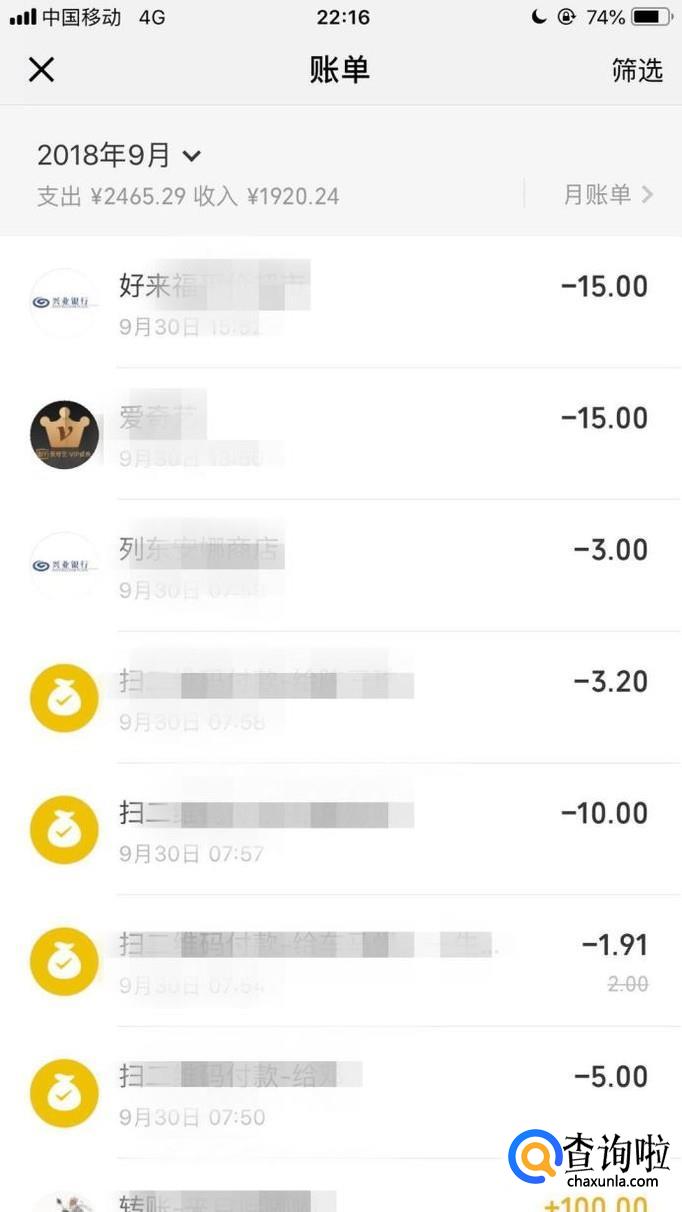Expand the 2018年9月 month picker
The height and width of the screenshot is (1212, 682).
tap(119, 155)
